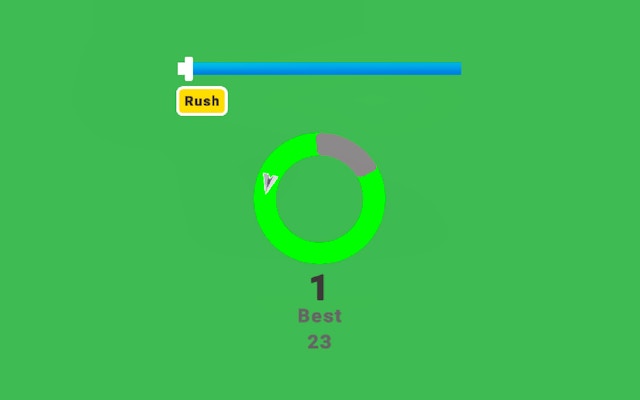Tap the green ring to stop the arrow
Image resolution: width=640 pixels, height=400 pixels.
[320, 251]
